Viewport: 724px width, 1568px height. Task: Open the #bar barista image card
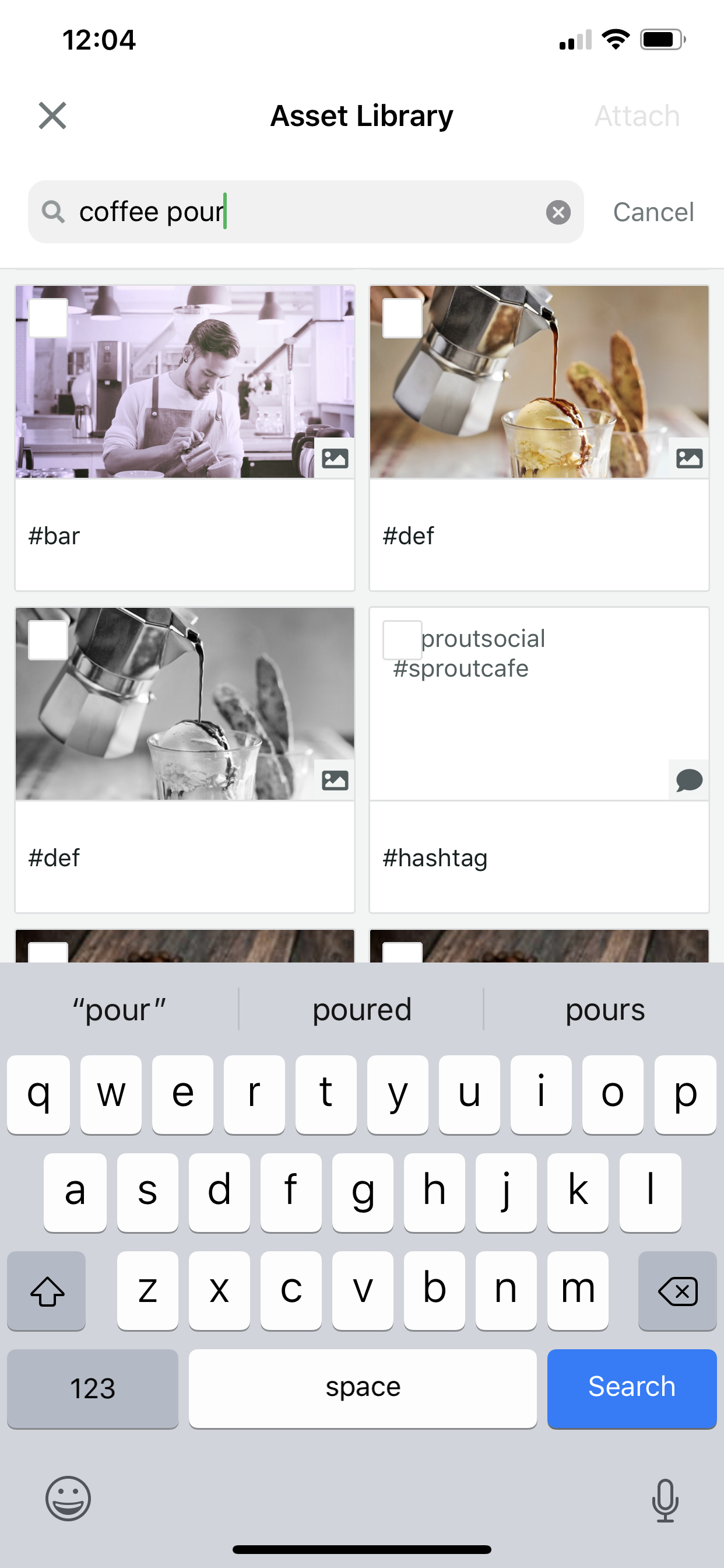pos(185,437)
